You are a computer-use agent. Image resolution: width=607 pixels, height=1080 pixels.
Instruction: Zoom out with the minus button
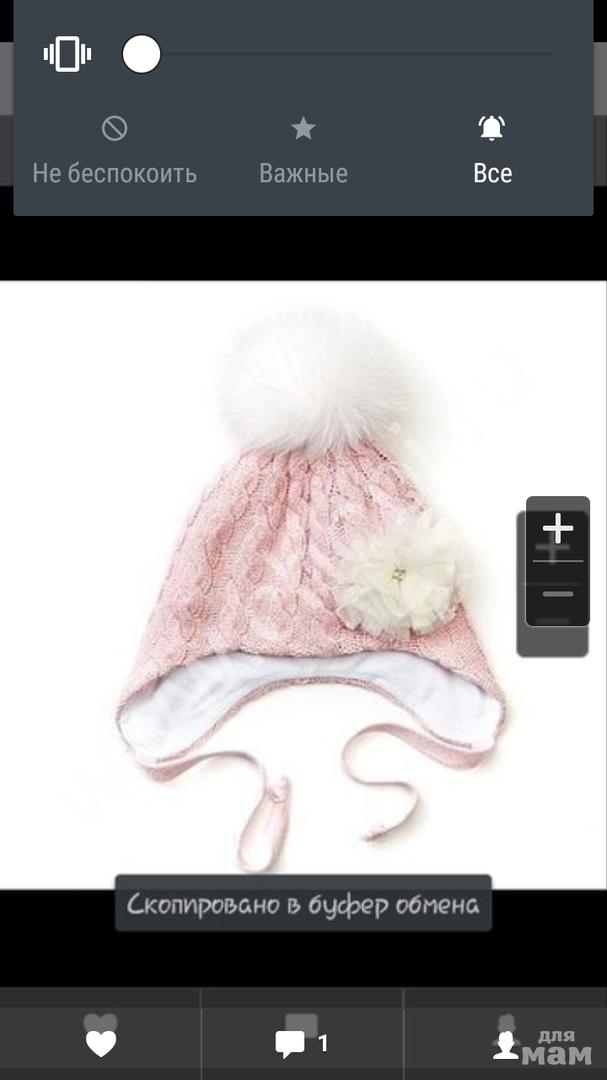[x=557, y=594]
